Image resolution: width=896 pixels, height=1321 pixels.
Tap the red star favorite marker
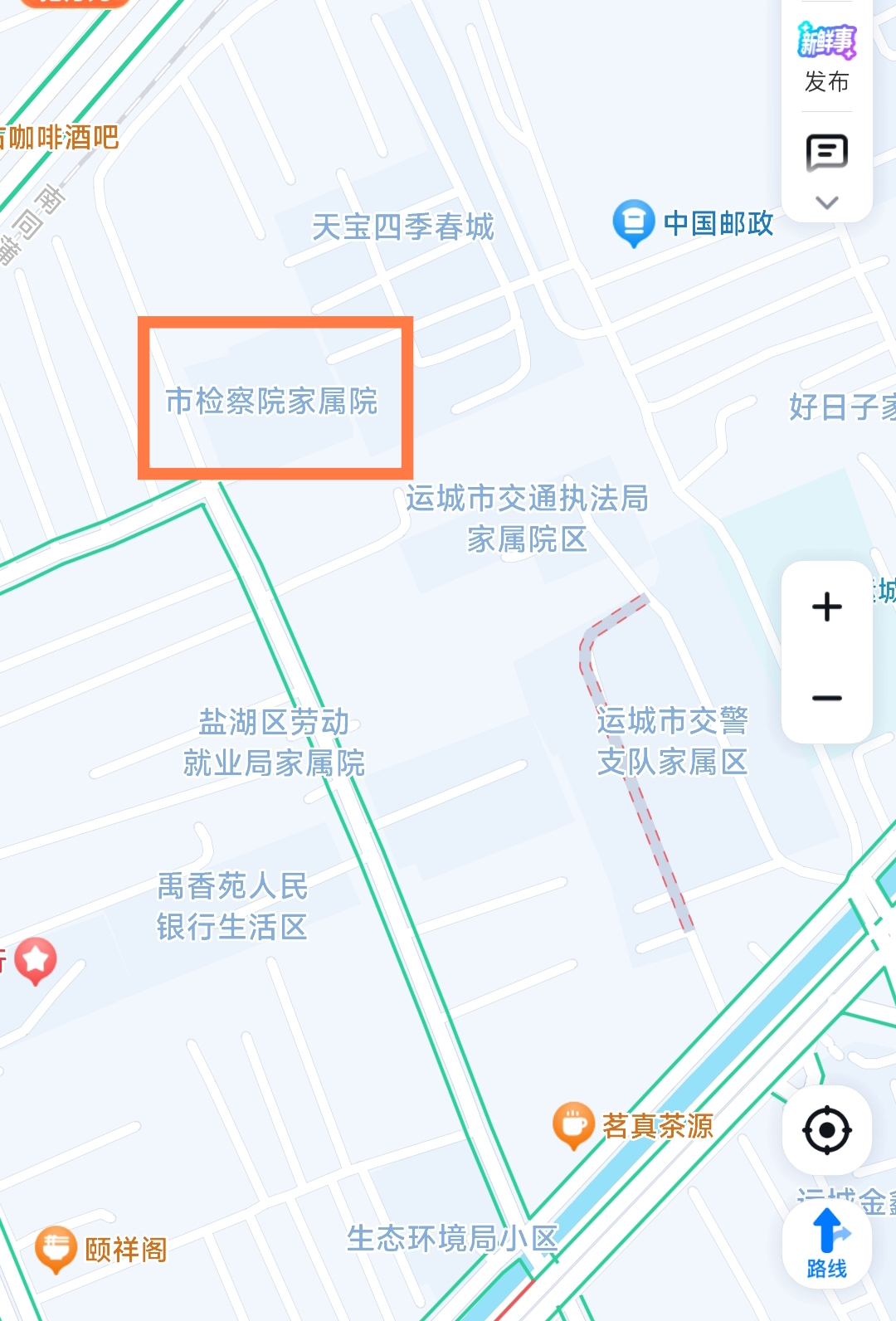[36, 960]
